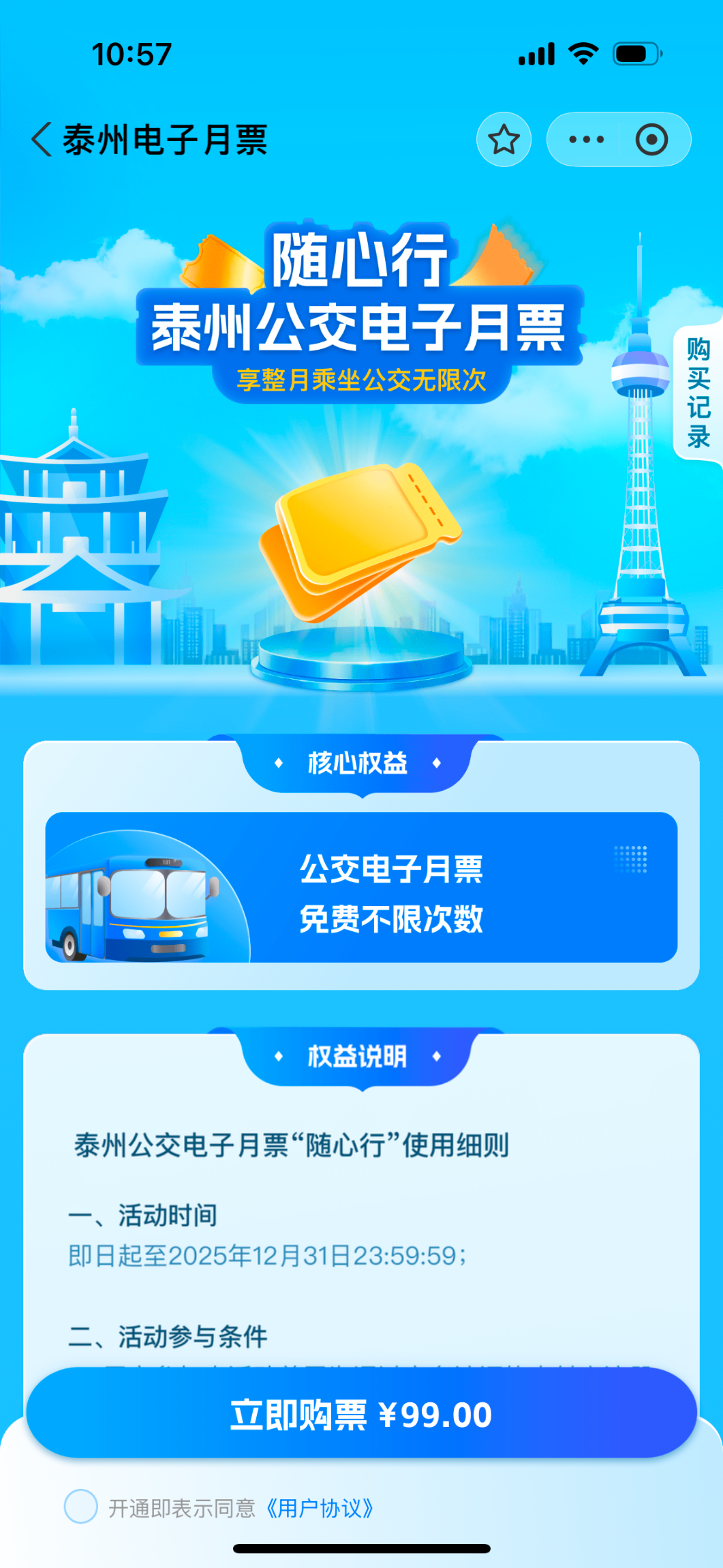Open 购买记录 purchase history
Viewport: 723px width, 1568px height.
698,393
